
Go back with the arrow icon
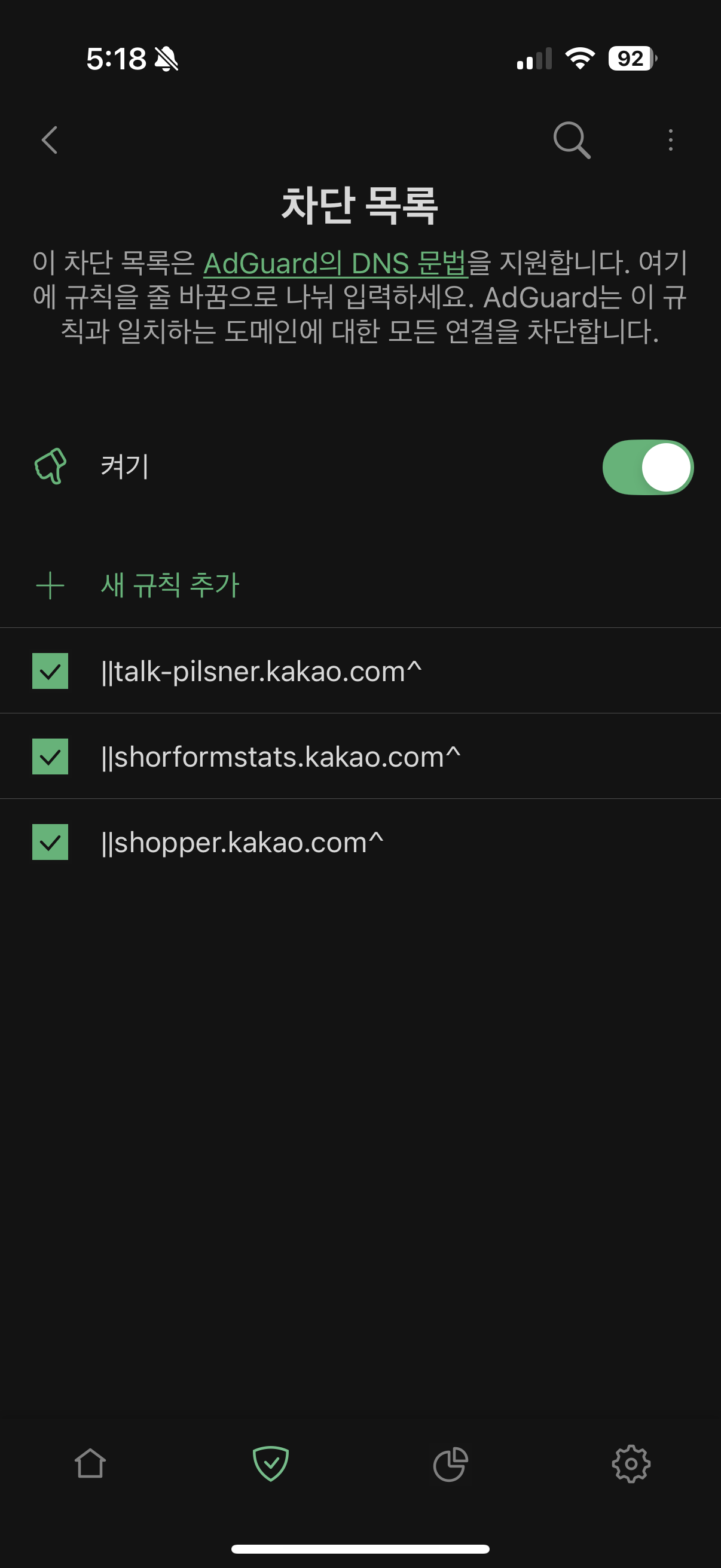click(50, 140)
